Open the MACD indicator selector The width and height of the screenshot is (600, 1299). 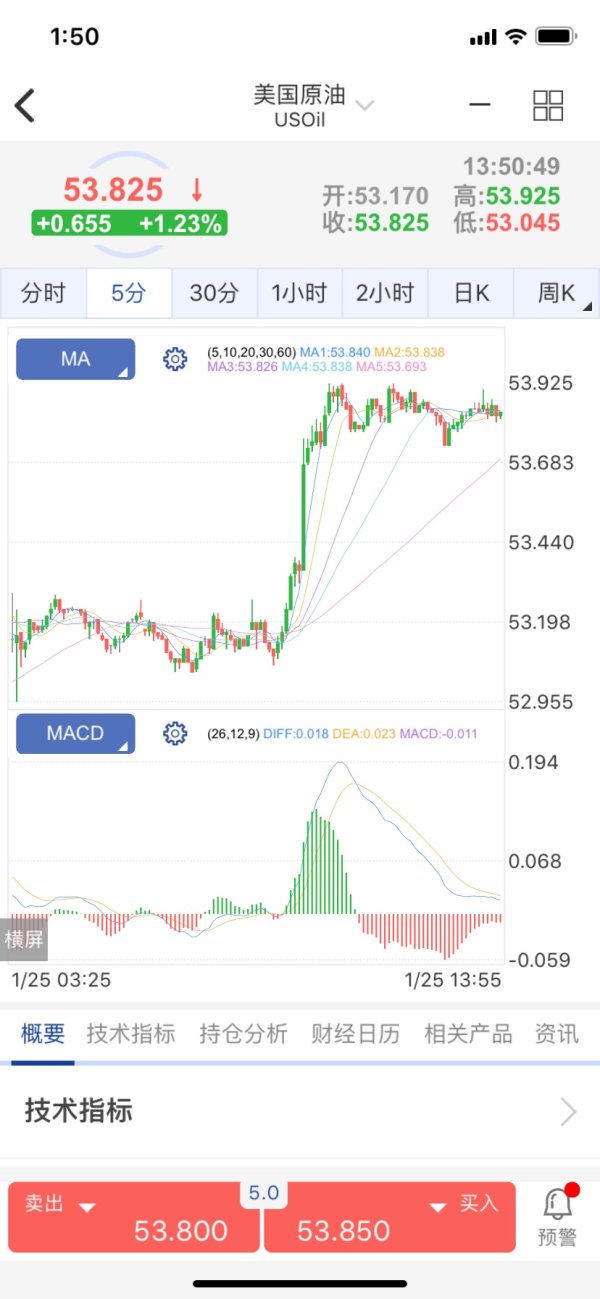tap(75, 733)
